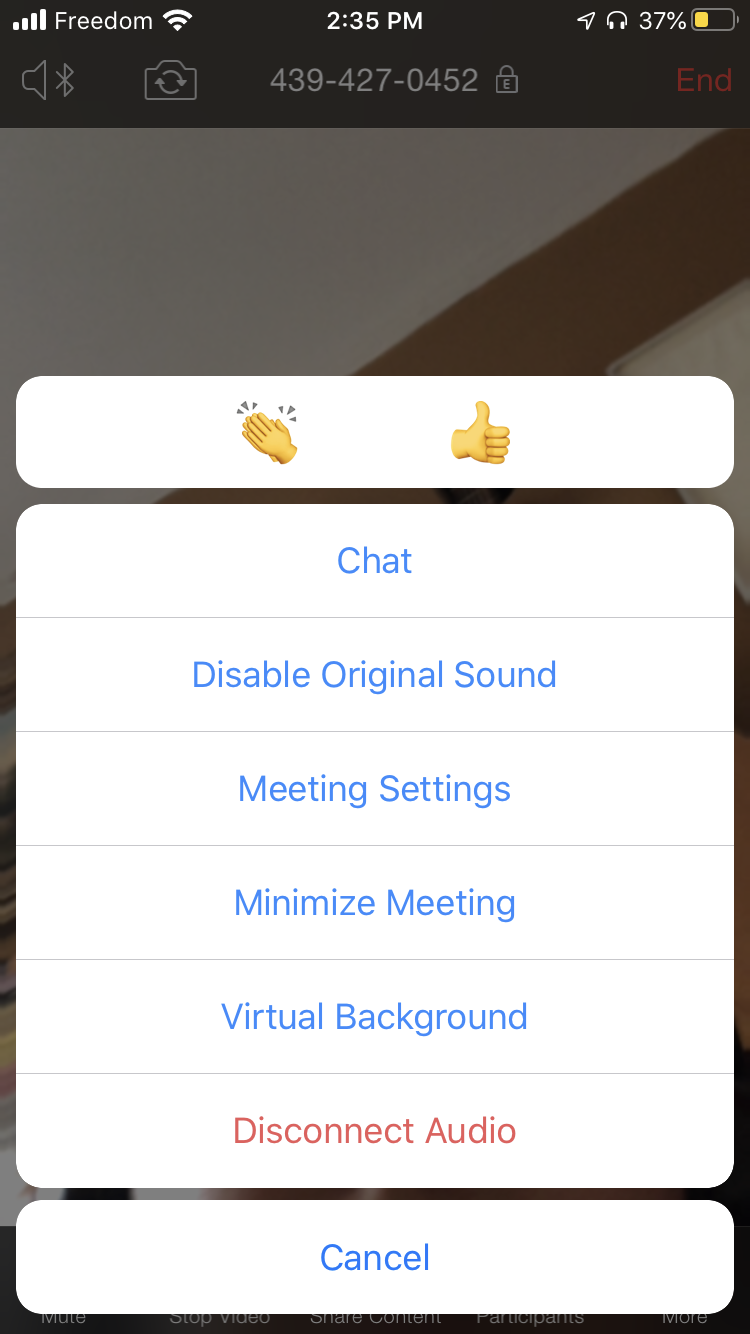The width and height of the screenshot is (750, 1334).
Task: Open Virtual Background options
Action: pos(375,1017)
